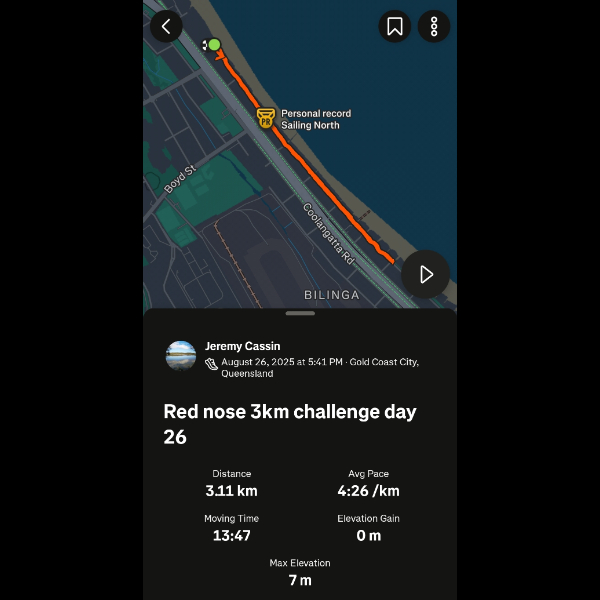Go back using the arrow button

[x=166, y=27]
